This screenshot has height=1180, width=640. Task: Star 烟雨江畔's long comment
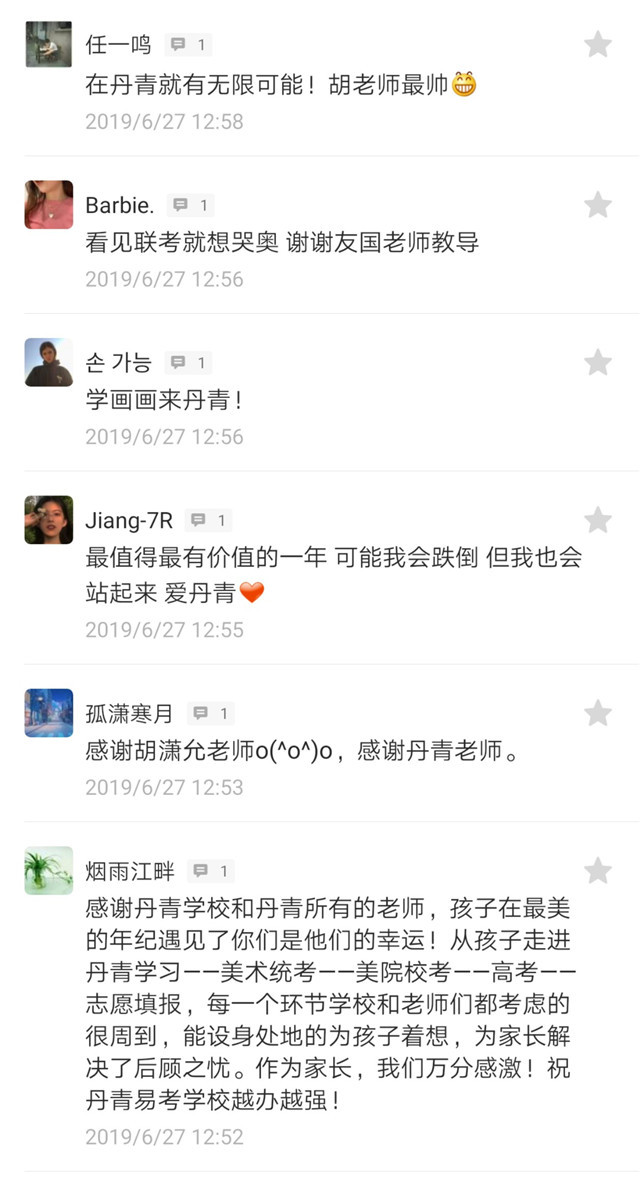click(x=598, y=871)
